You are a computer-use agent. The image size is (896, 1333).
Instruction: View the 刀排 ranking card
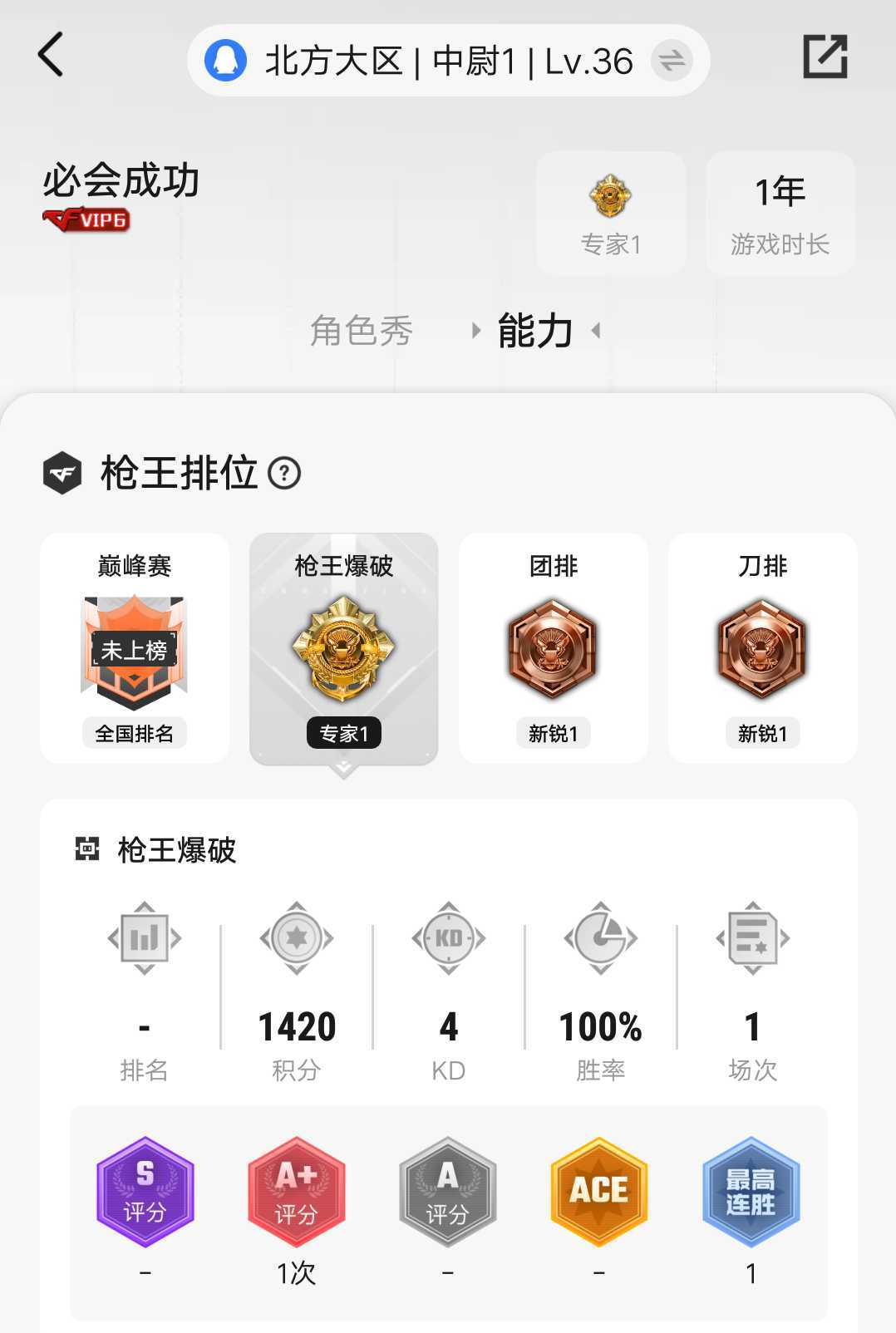coord(762,648)
